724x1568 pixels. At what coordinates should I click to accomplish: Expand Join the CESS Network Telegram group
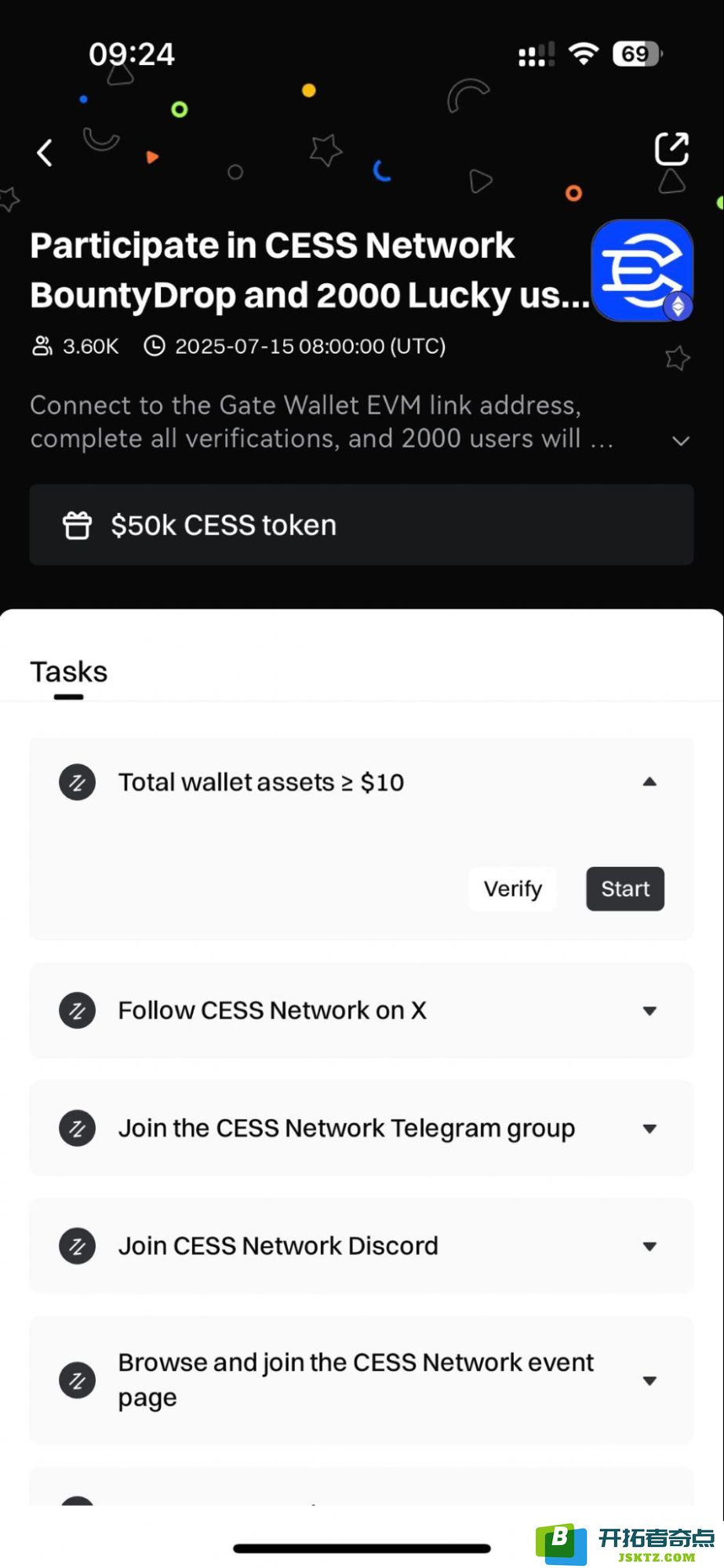tap(362, 1128)
